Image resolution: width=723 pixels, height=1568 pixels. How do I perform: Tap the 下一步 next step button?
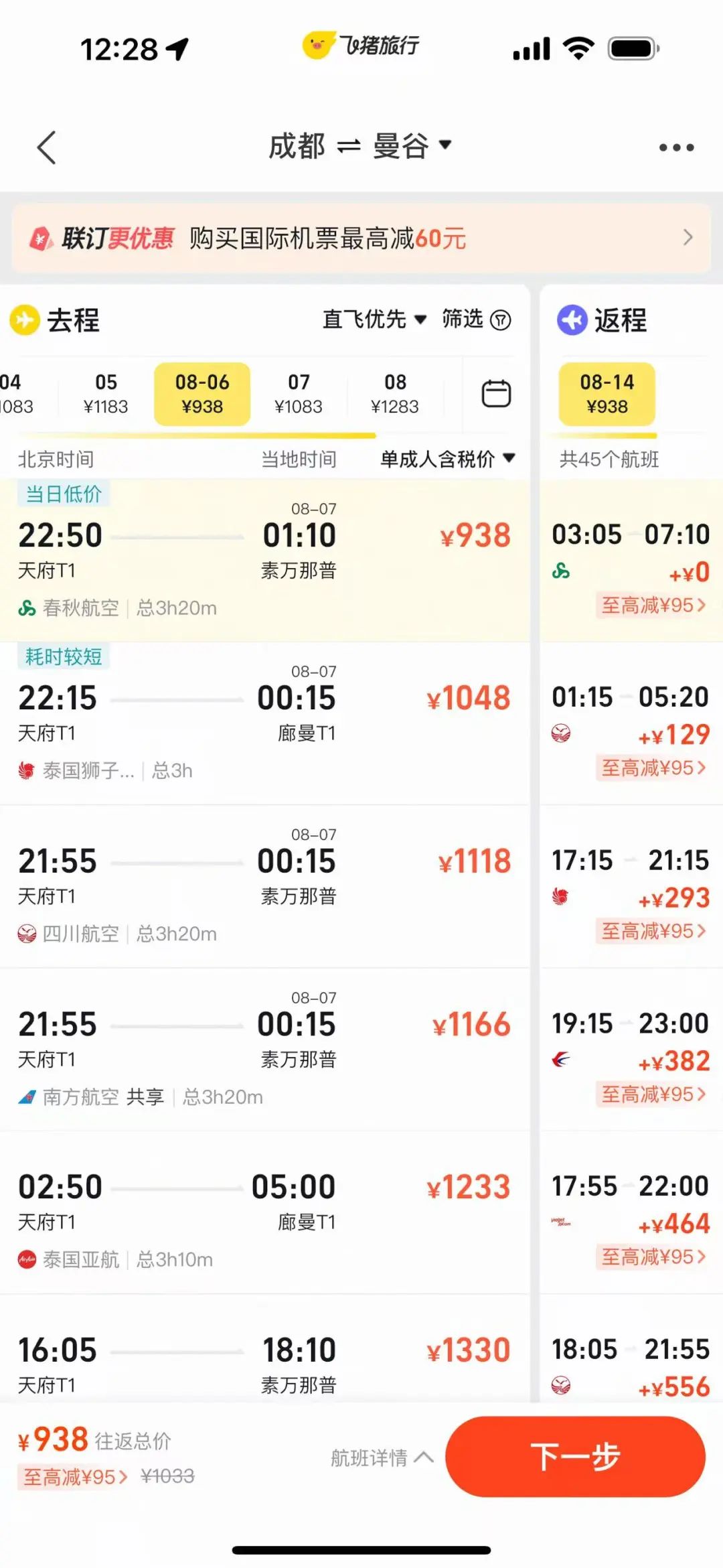(575, 1457)
